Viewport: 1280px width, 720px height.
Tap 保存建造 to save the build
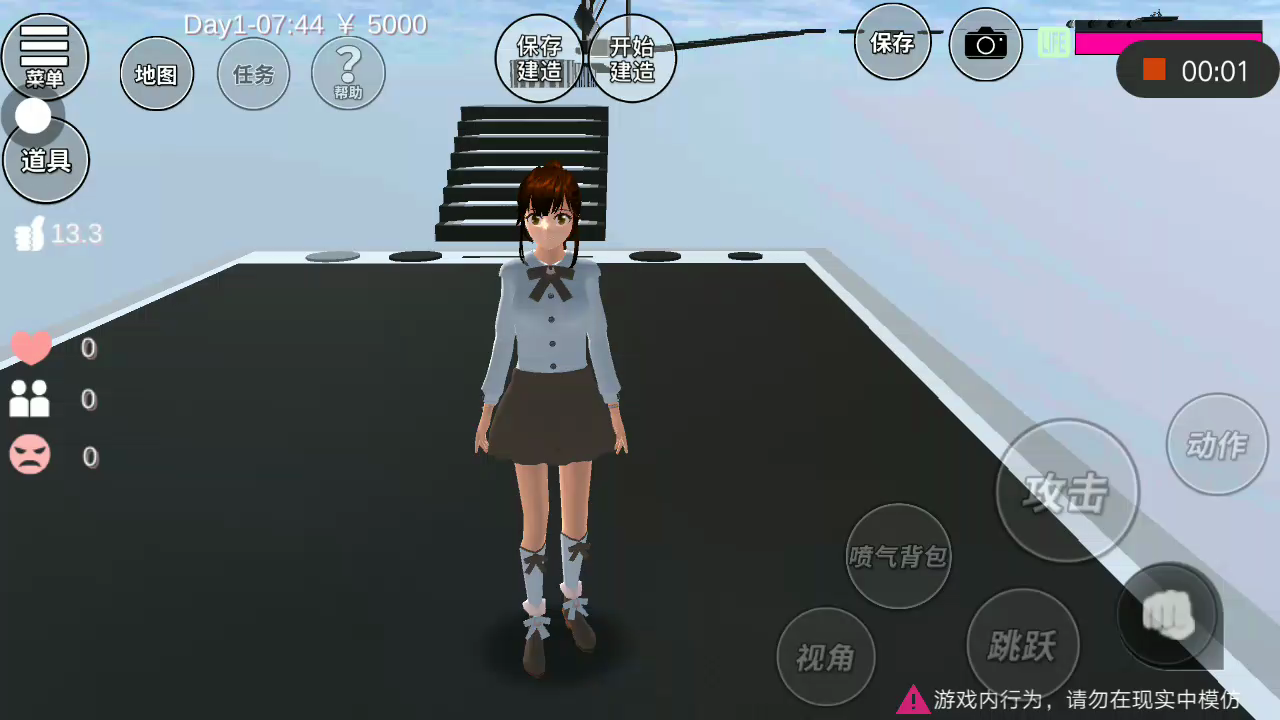pos(539,58)
